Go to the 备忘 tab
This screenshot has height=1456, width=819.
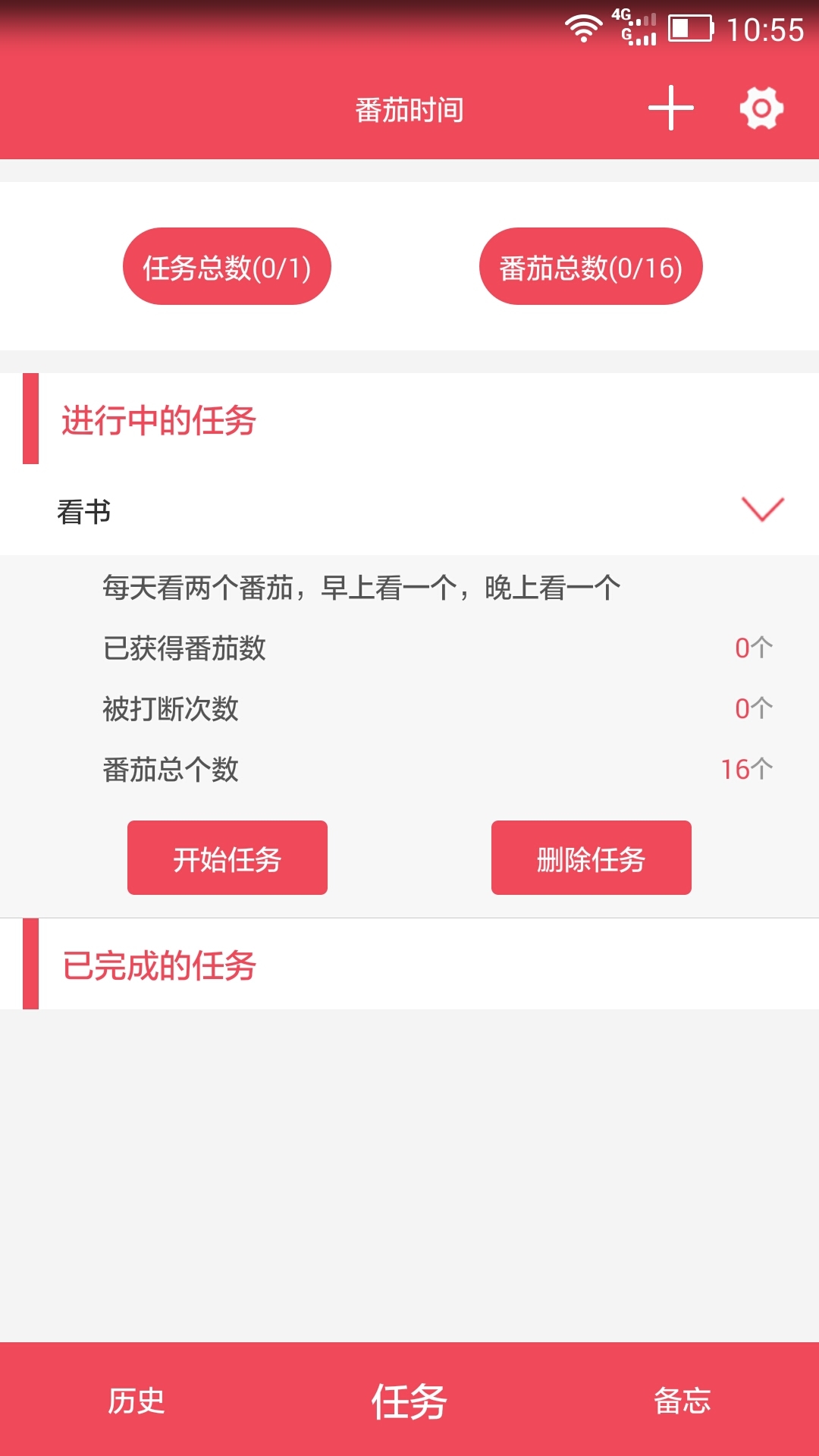[x=682, y=1400]
